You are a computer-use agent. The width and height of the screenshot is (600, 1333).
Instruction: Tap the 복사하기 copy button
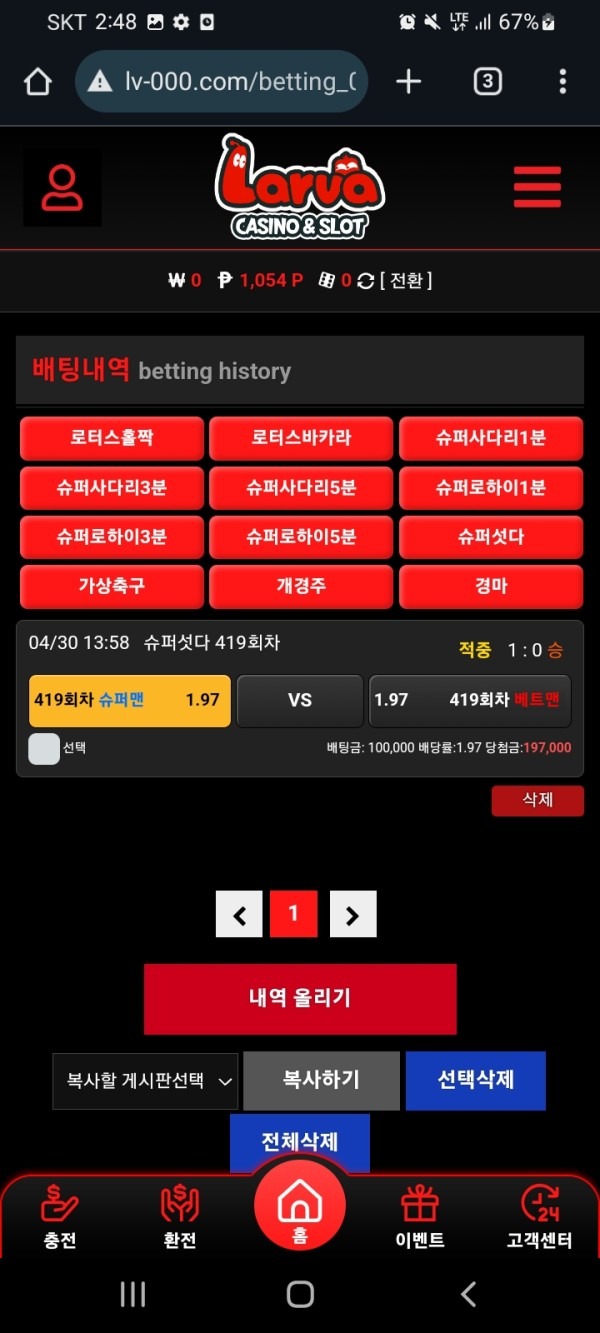(x=321, y=1080)
